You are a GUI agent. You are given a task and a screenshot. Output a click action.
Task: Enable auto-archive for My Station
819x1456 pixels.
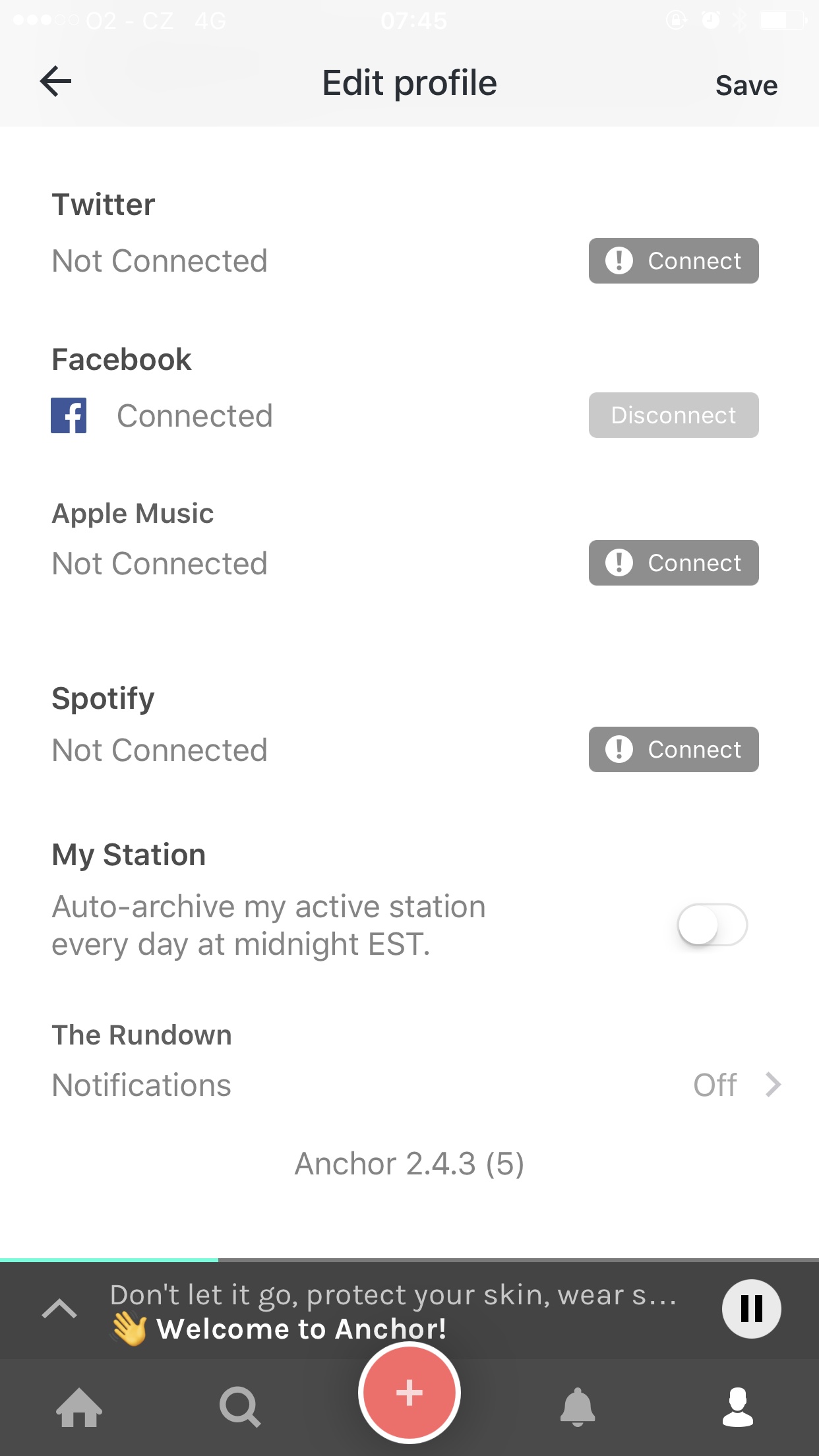click(712, 925)
